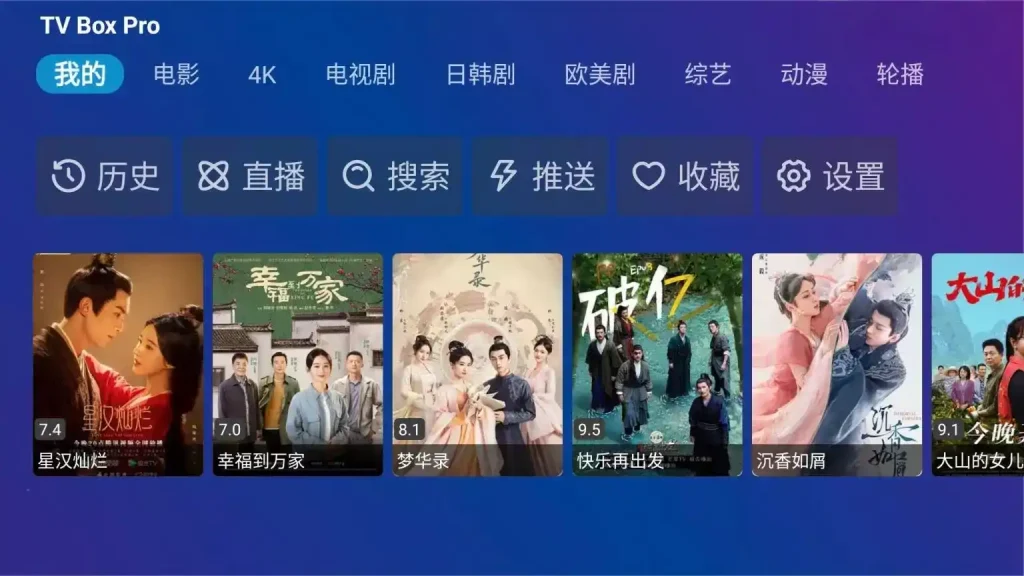Open the 4K category tab
The width and height of the screenshot is (1024, 576).
point(262,75)
